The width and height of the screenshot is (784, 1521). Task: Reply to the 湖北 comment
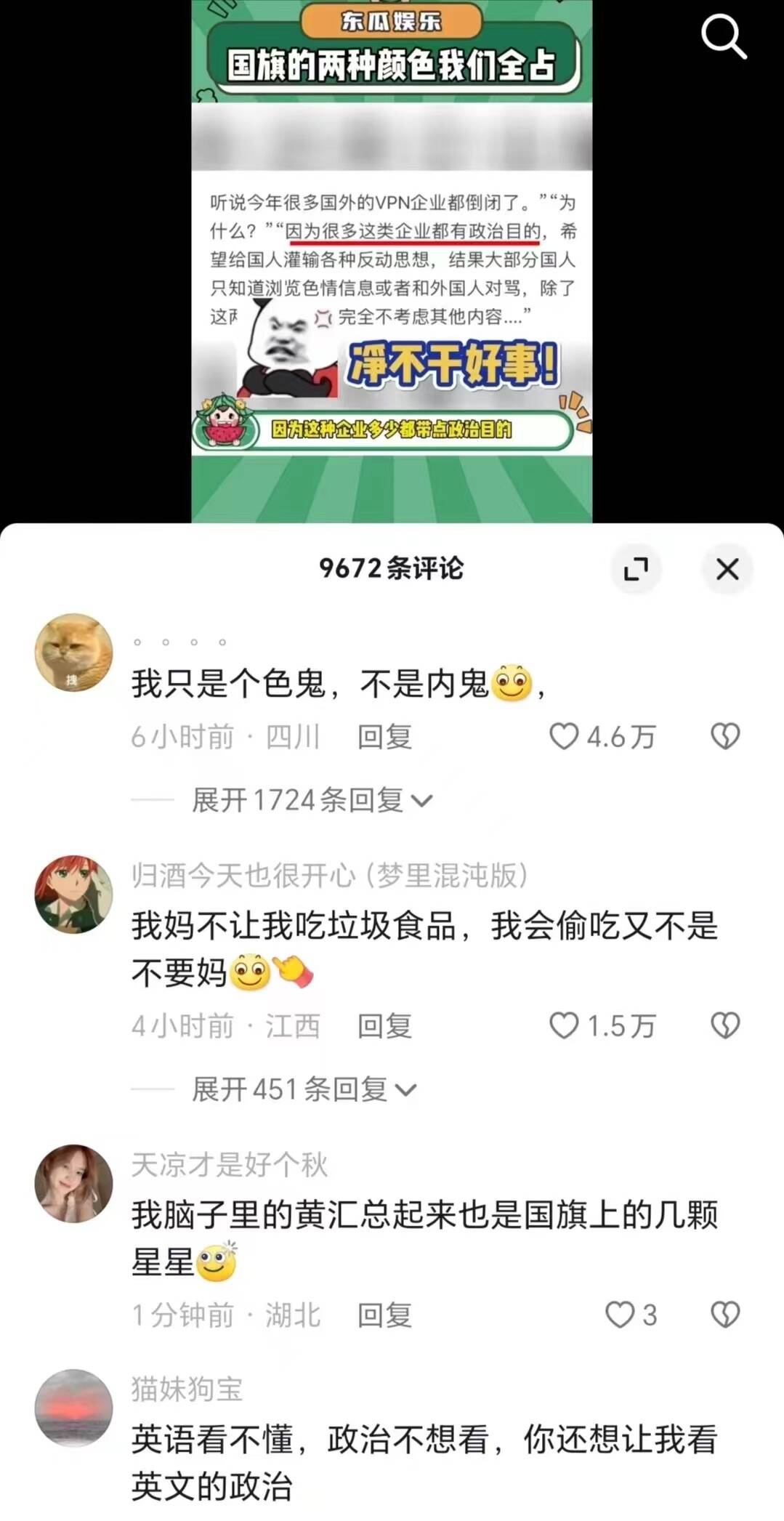[384, 1315]
